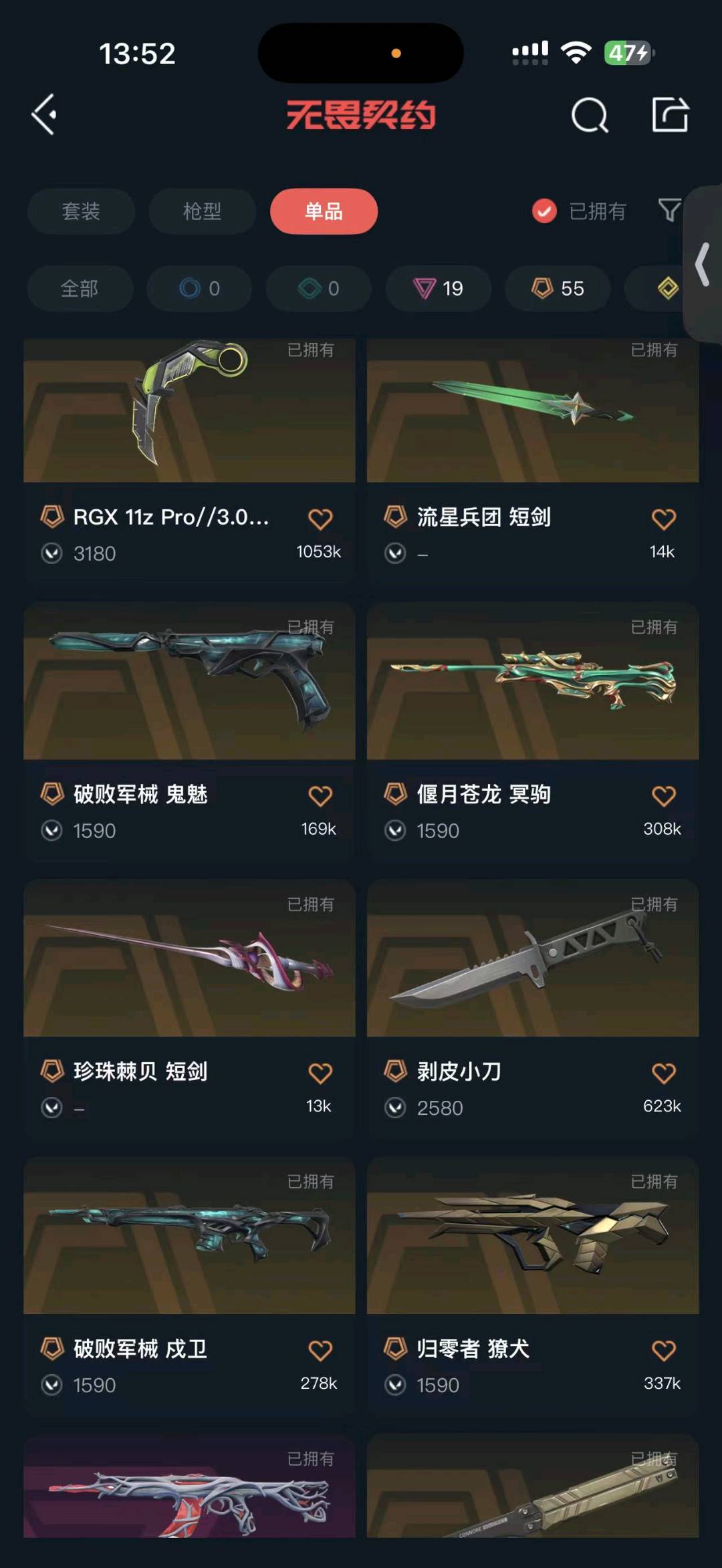
Task: Switch to the 套装 tab
Action: click(x=81, y=211)
